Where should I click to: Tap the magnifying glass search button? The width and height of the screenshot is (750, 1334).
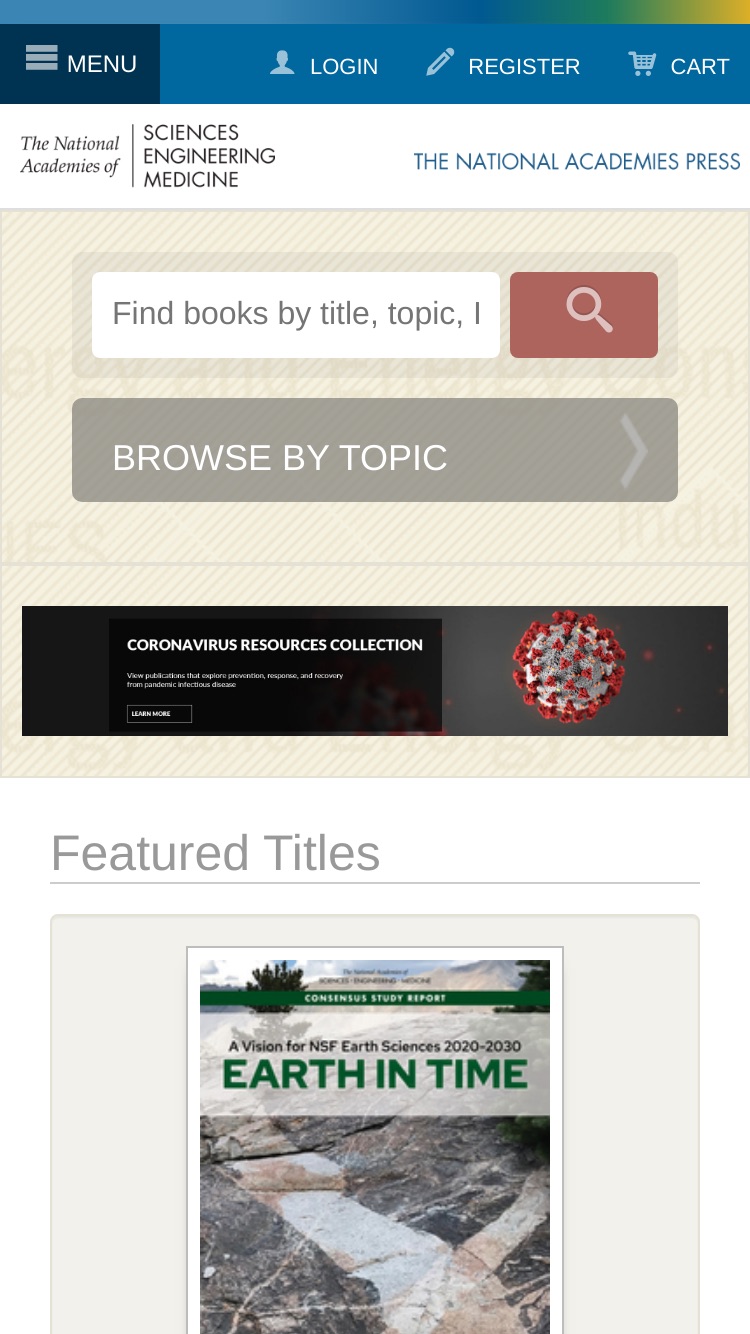(584, 314)
